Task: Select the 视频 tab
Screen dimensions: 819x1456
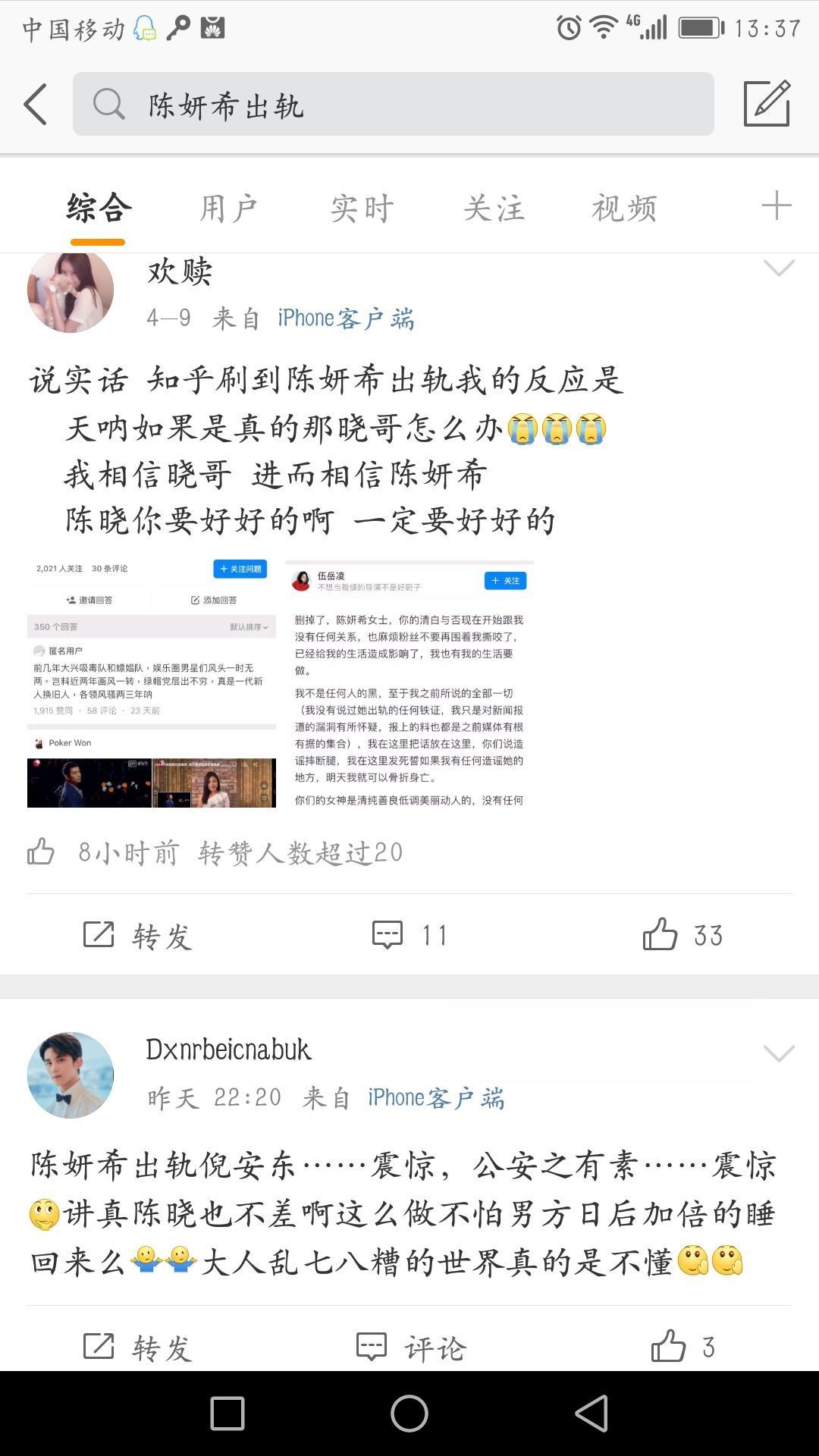Action: pos(624,209)
